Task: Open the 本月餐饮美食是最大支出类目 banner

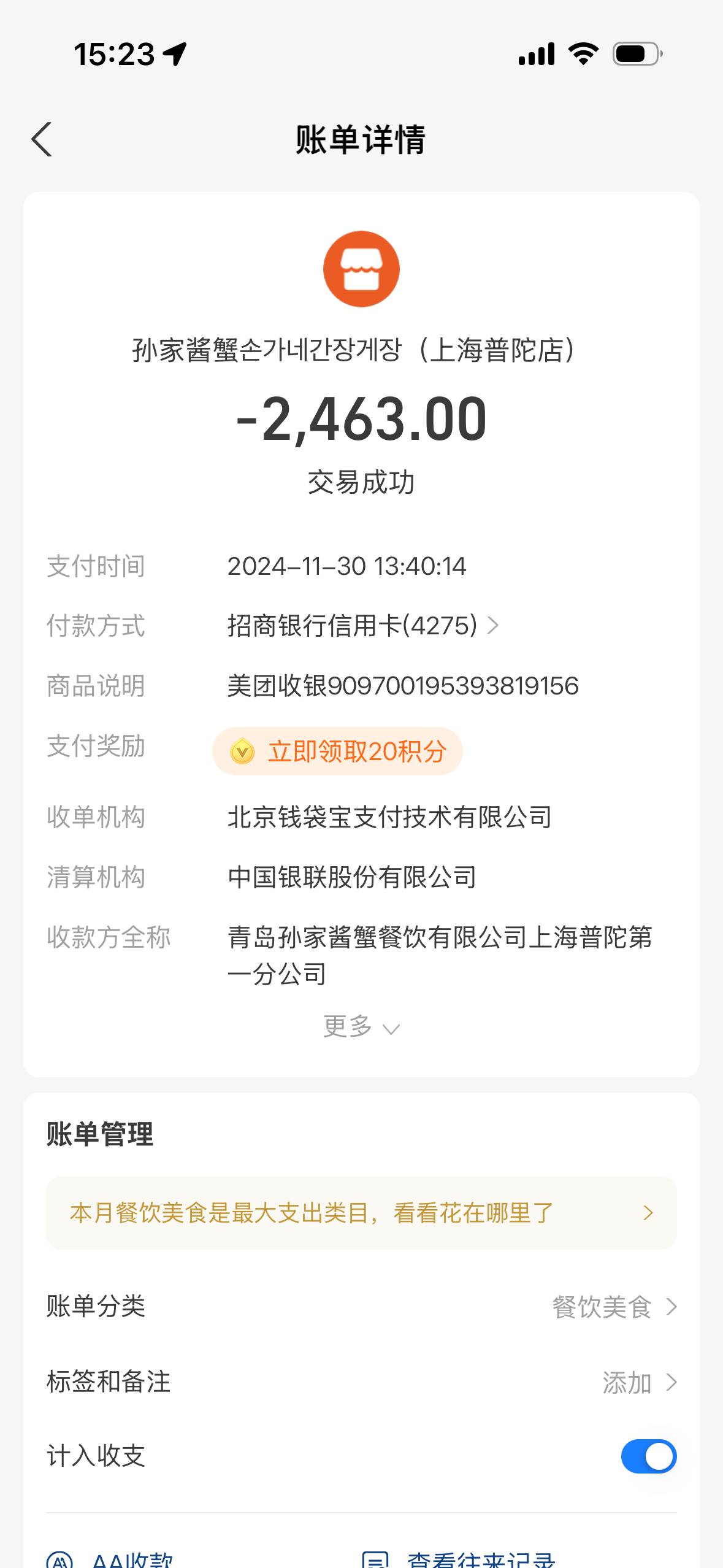Action: (x=361, y=1213)
